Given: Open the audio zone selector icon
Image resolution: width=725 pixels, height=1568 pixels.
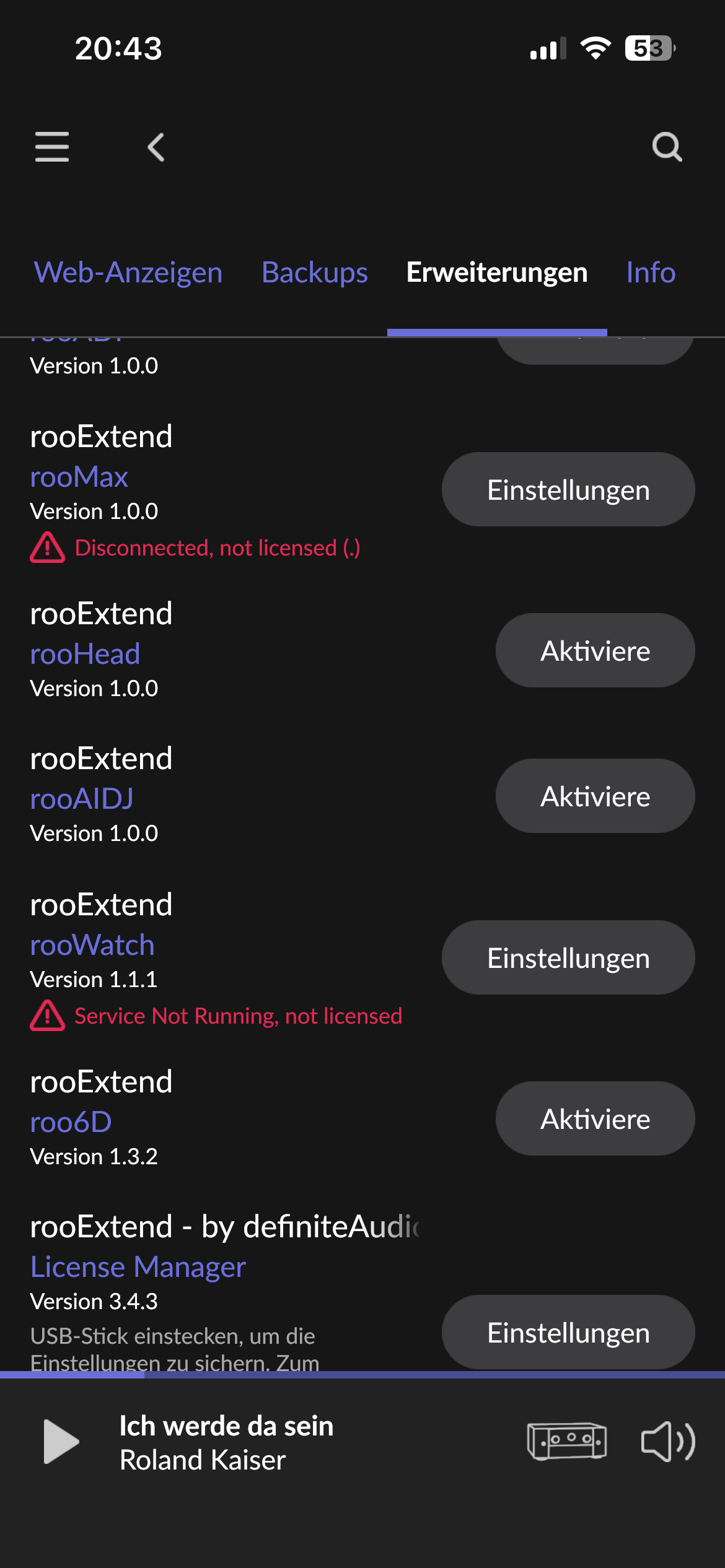Looking at the screenshot, I should point(566,1441).
